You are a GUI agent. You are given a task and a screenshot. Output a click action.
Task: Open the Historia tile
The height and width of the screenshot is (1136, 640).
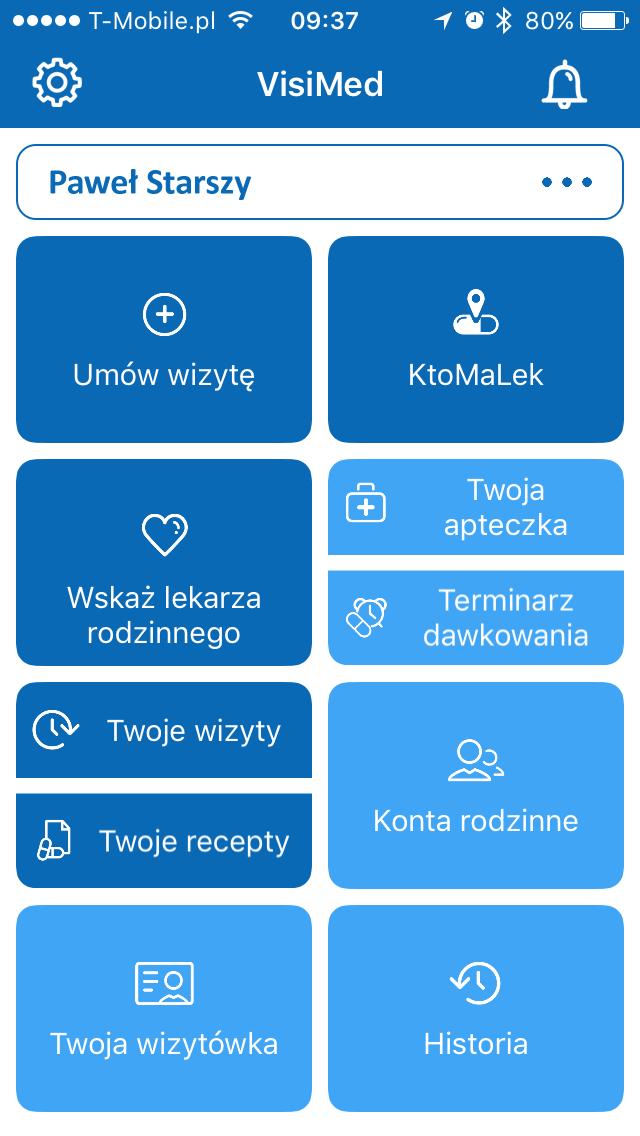[476, 1008]
